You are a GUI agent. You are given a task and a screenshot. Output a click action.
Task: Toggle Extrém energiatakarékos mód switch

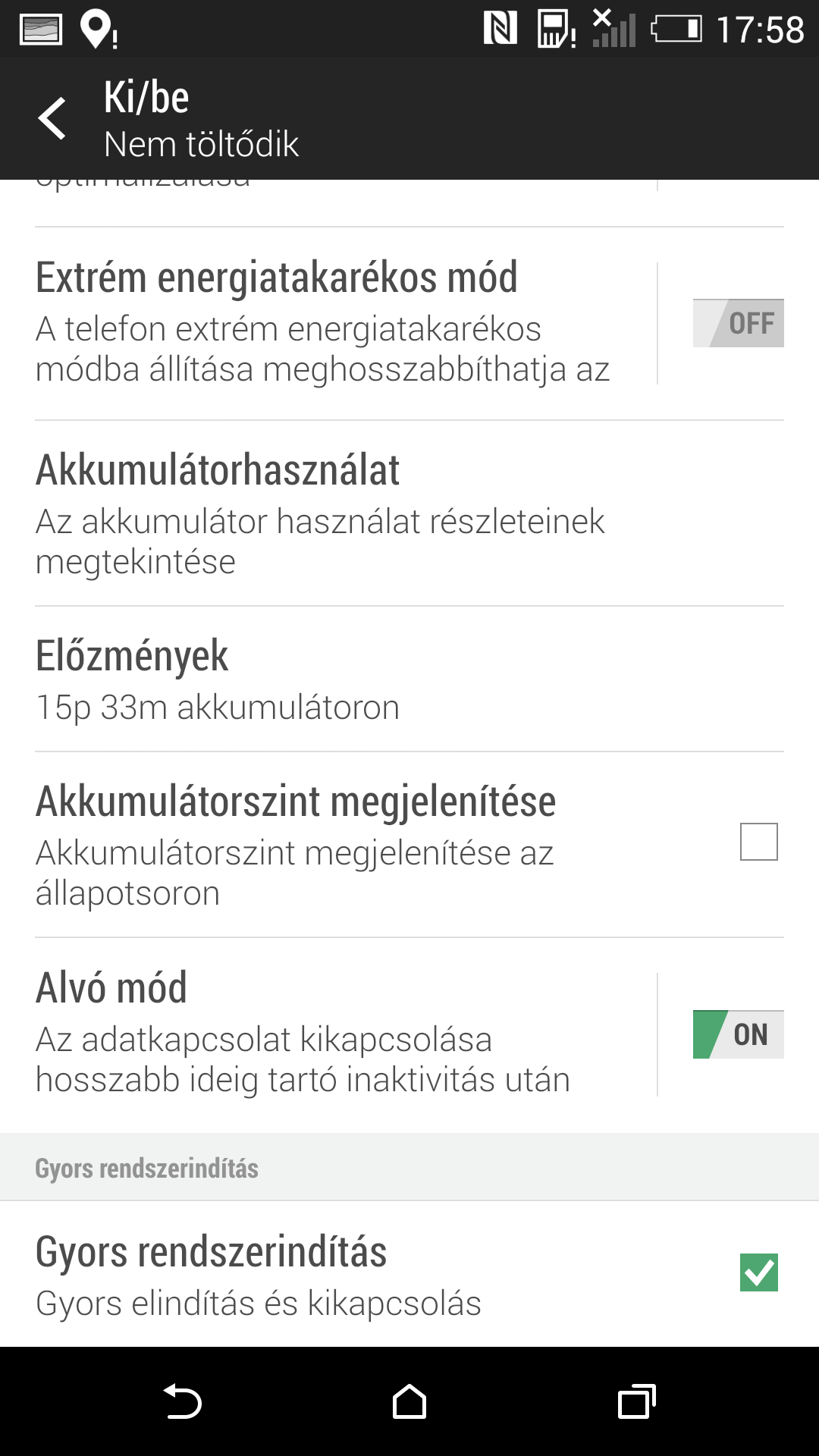[738, 324]
